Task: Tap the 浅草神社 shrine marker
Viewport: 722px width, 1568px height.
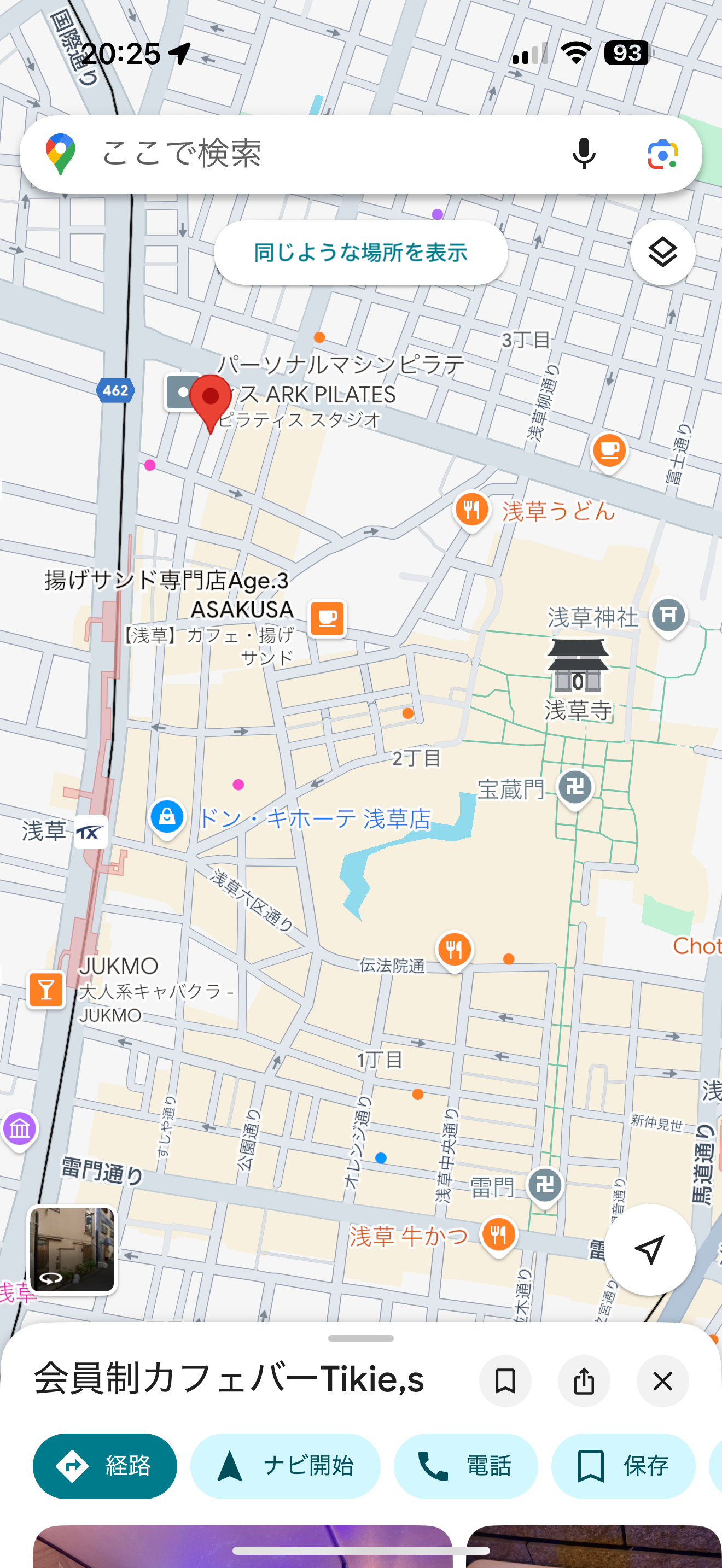Action: pos(668,615)
